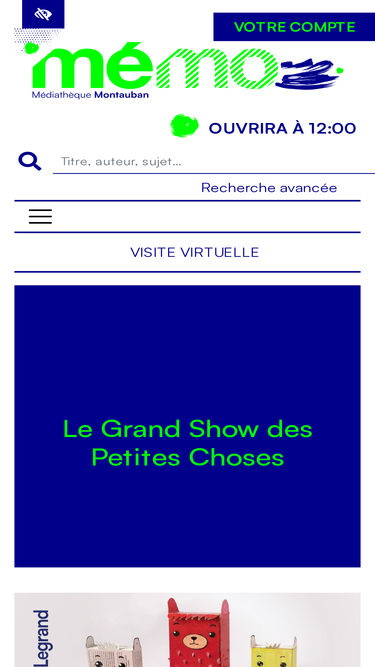Open Recherche avancée
Image resolution: width=375 pixels, height=667 pixels.
[x=269, y=188]
